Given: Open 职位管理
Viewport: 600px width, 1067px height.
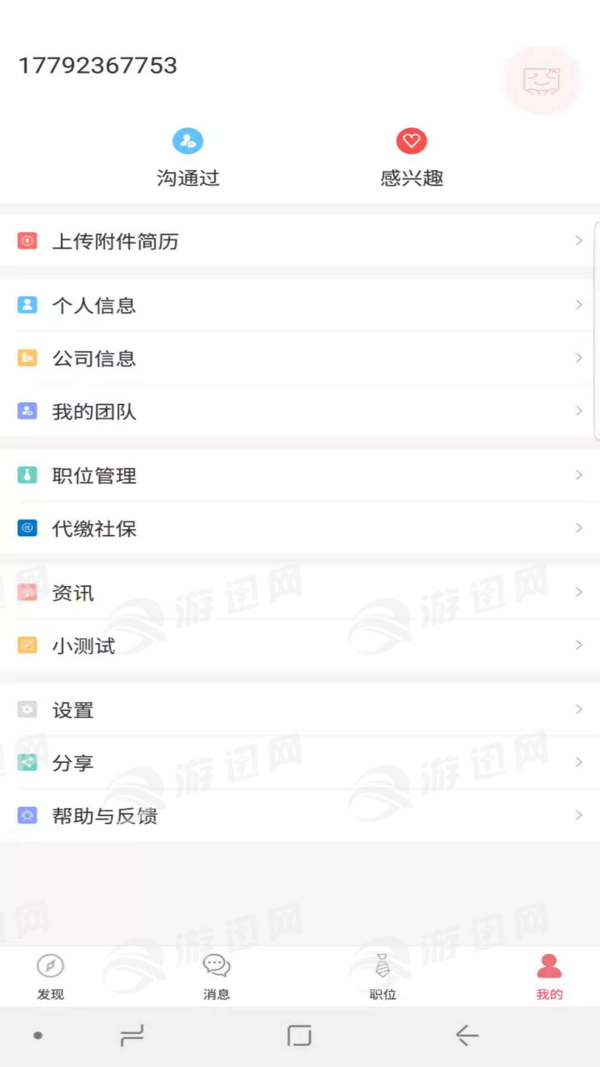Looking at the screenshot, I should click(300, 476).
